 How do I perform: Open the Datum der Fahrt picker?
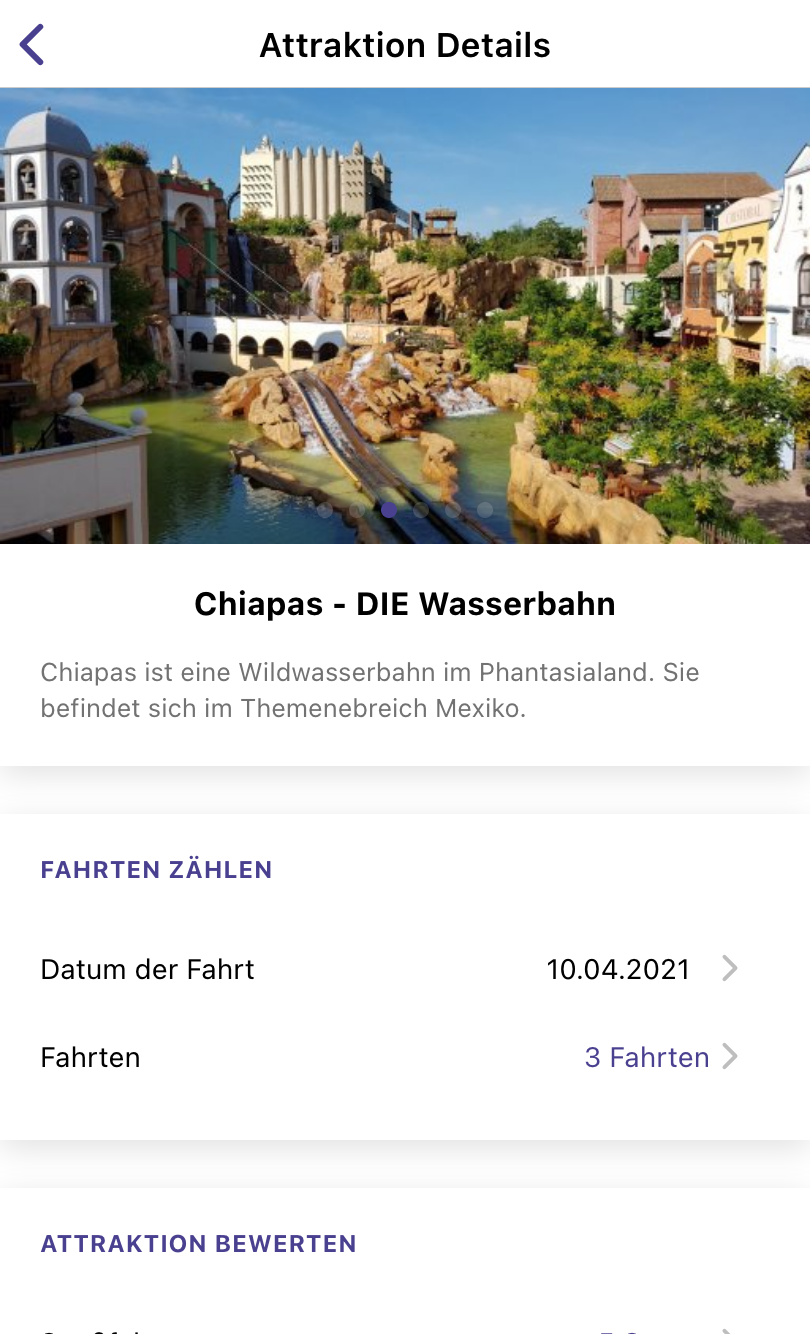405,969
